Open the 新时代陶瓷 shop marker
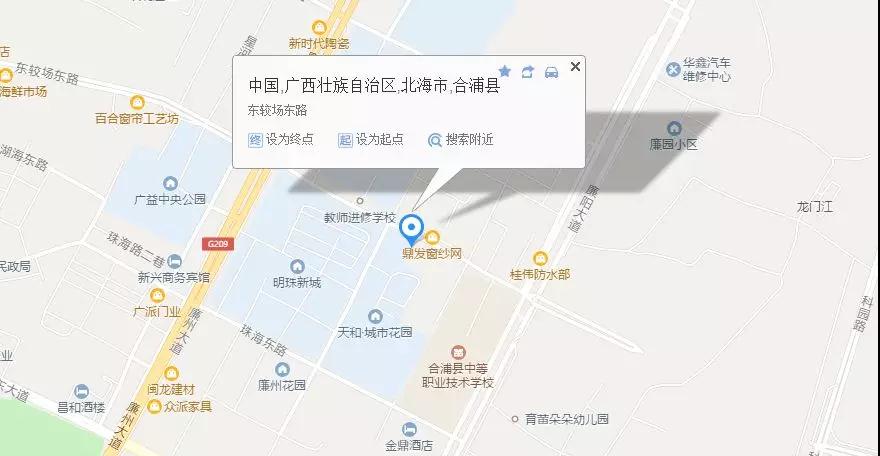The image size is (880, 456). [x=319, y=27]
